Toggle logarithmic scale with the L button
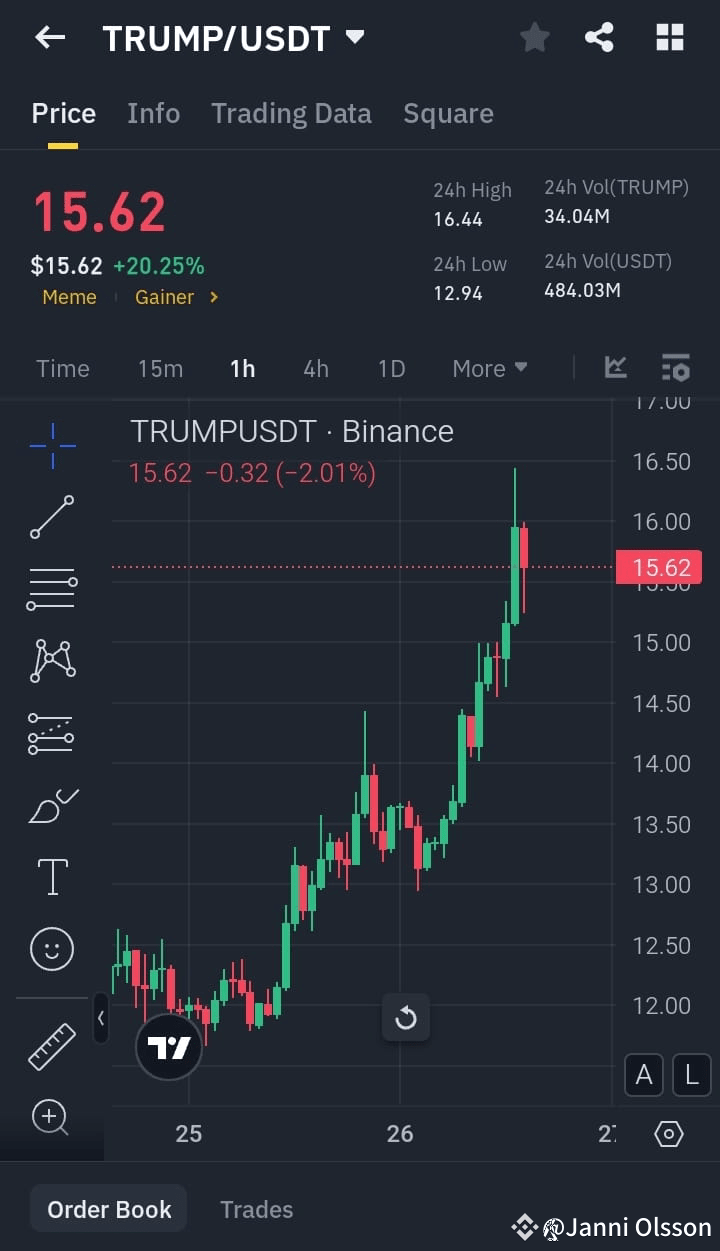Screen dimensions: 720x1251 [x=691, y=1075]
